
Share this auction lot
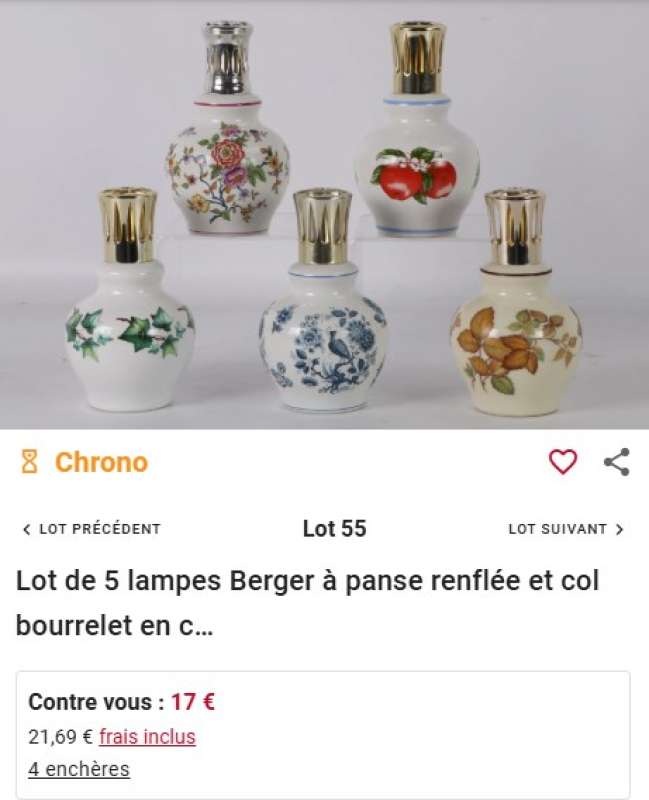617,461
